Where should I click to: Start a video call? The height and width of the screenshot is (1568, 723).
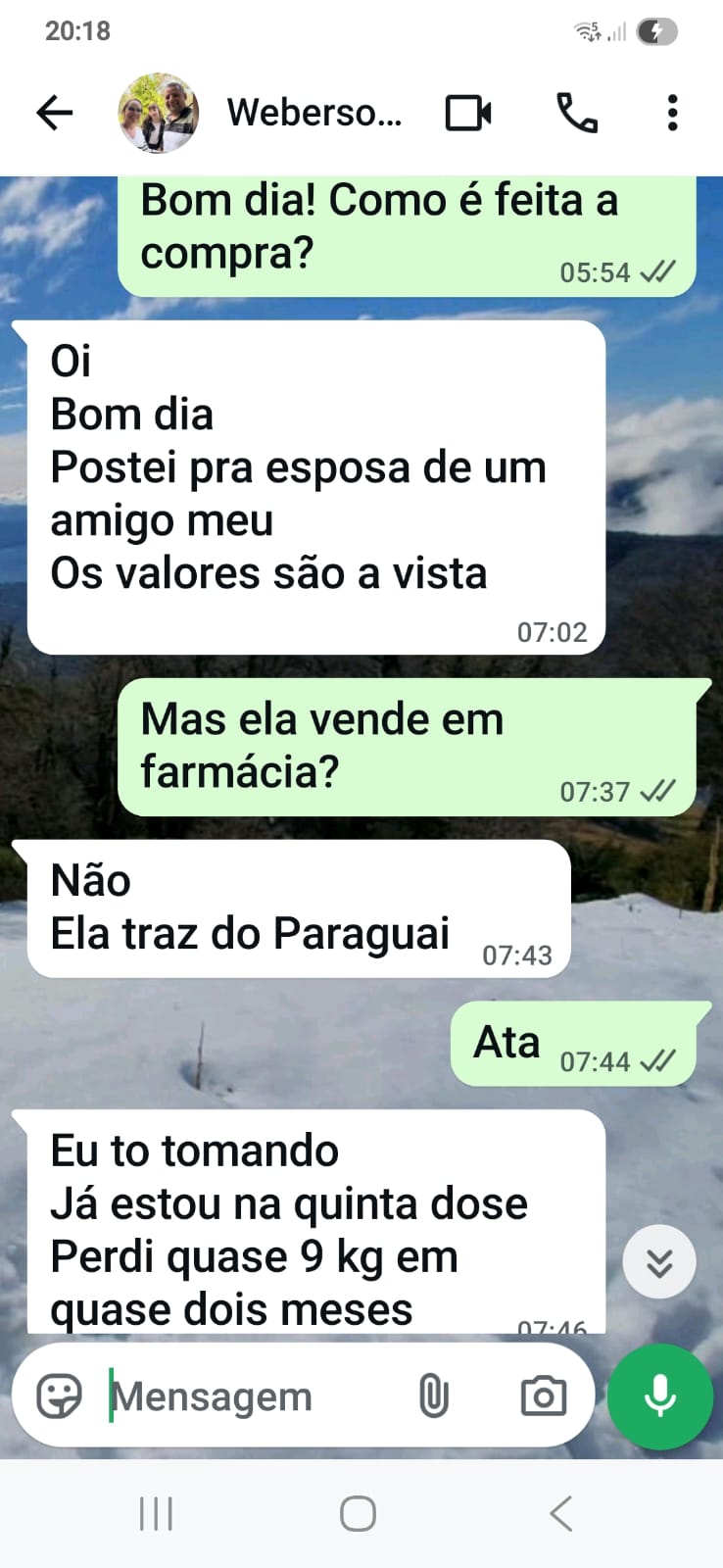click(x=468, y=113)
